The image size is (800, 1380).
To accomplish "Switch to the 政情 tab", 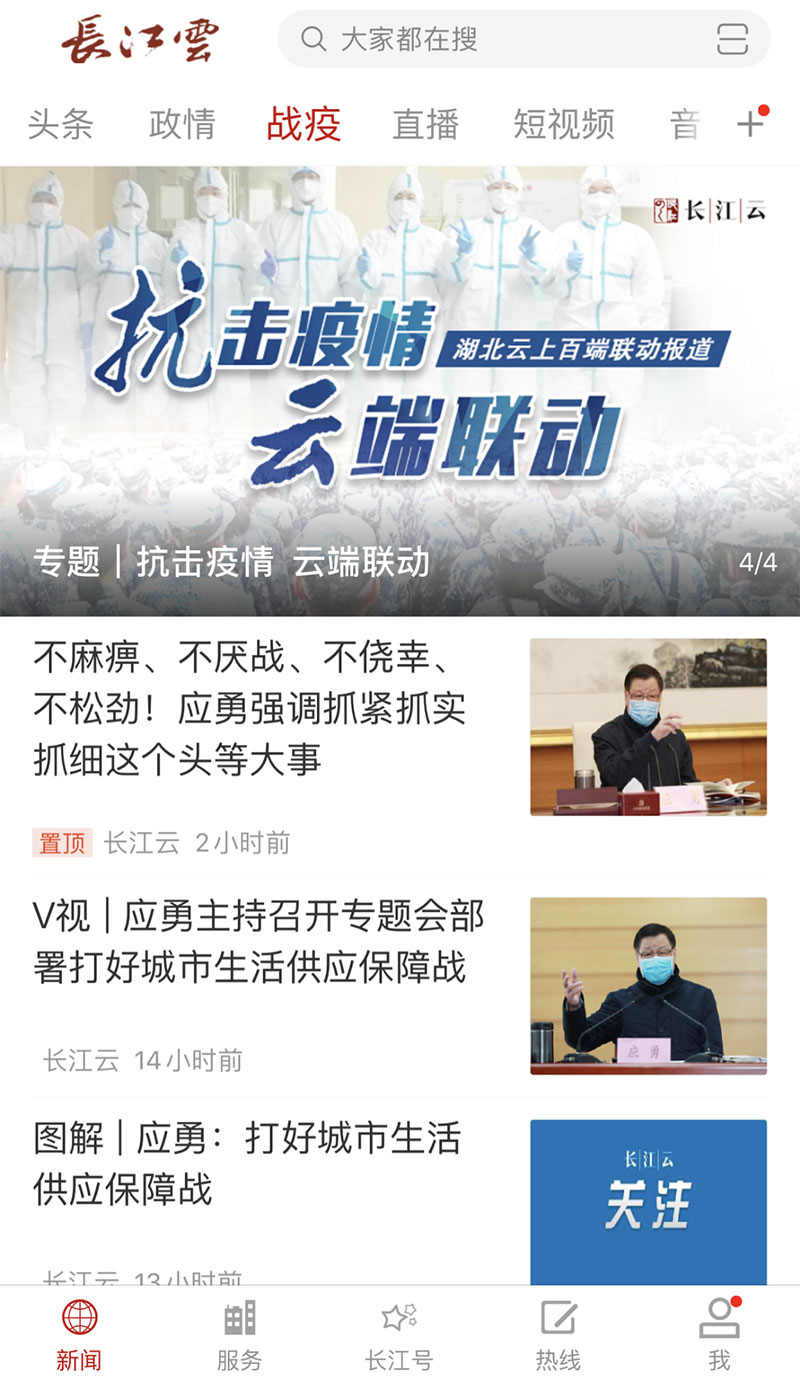I will point(182,125).
